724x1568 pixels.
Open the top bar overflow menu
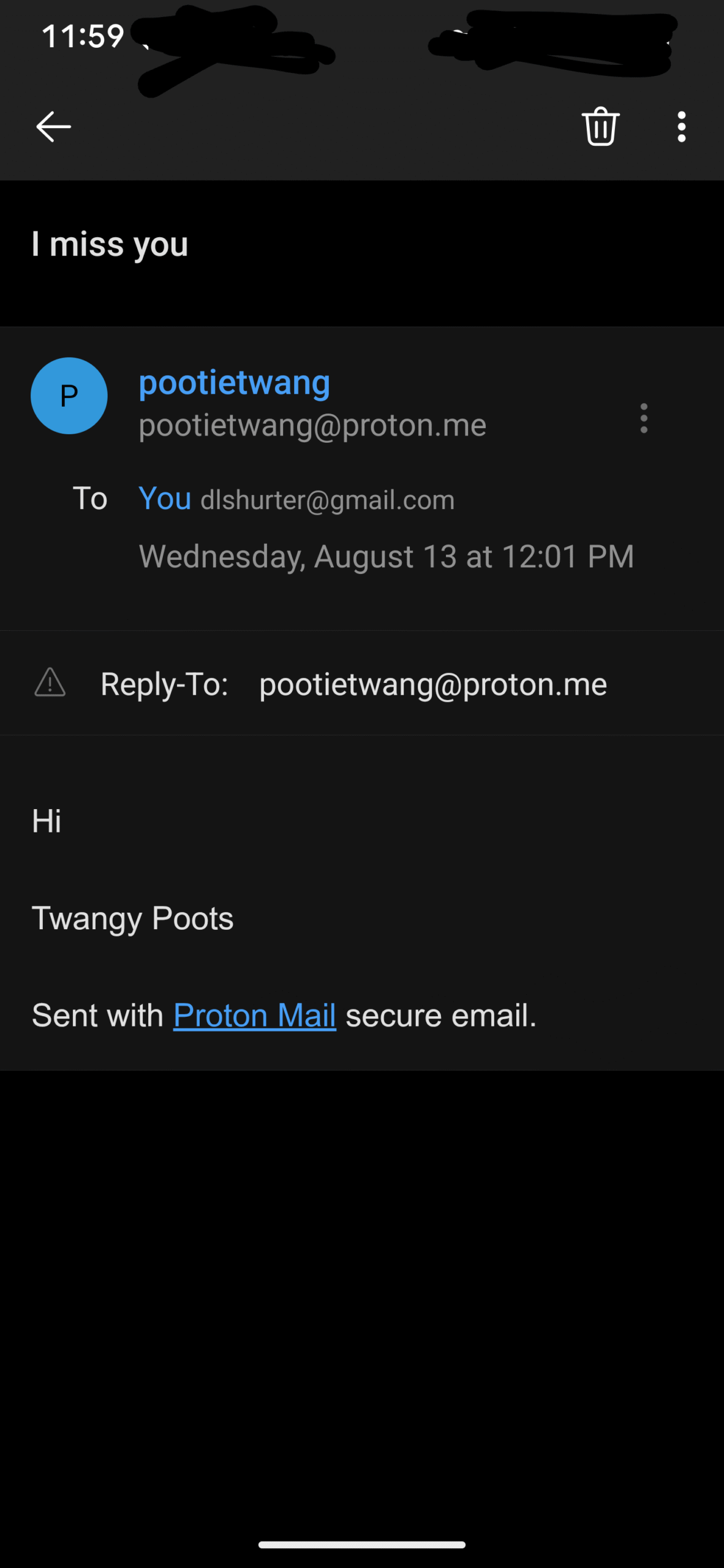click(681, 127)
